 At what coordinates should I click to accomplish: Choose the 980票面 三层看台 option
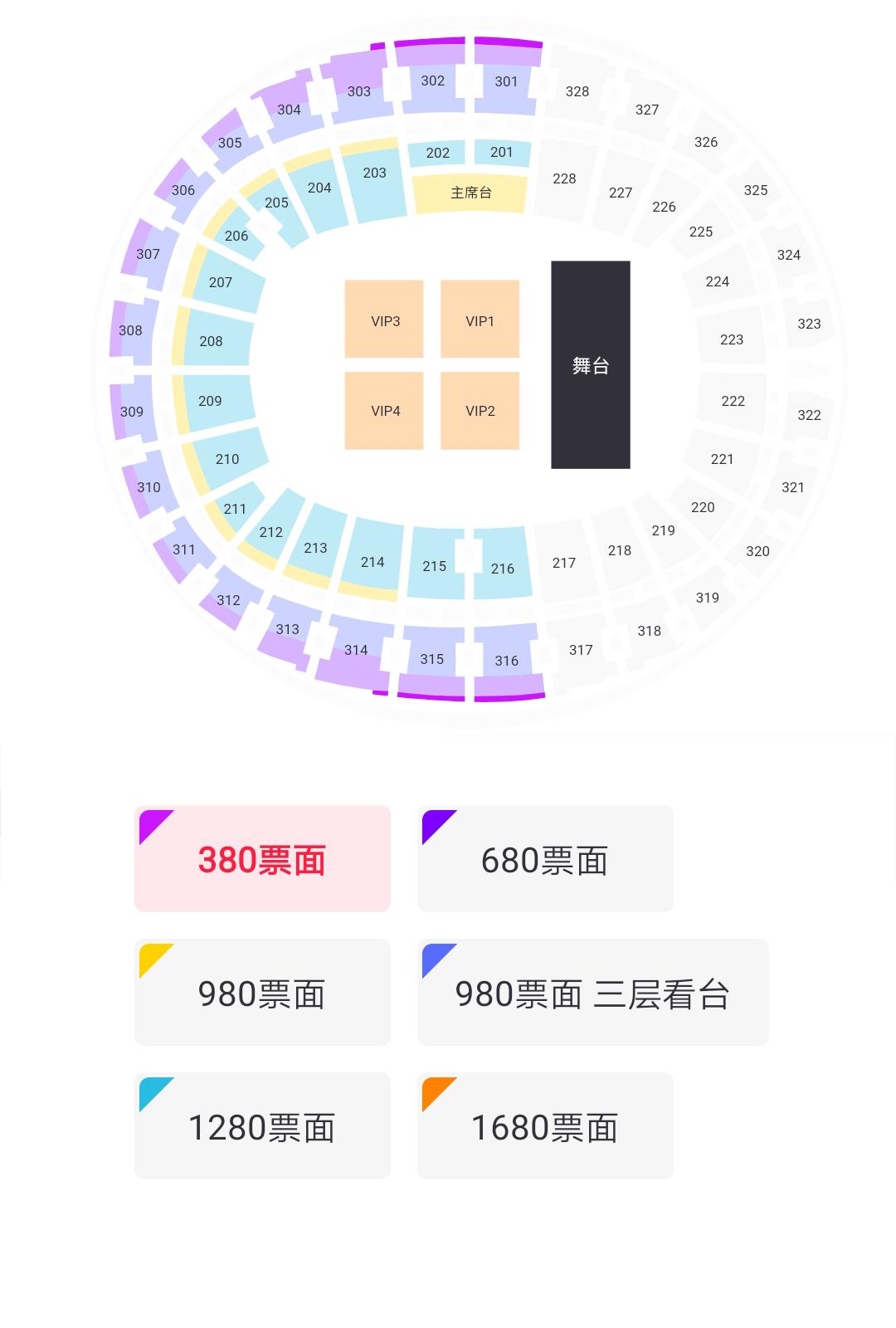click(592, 993)
